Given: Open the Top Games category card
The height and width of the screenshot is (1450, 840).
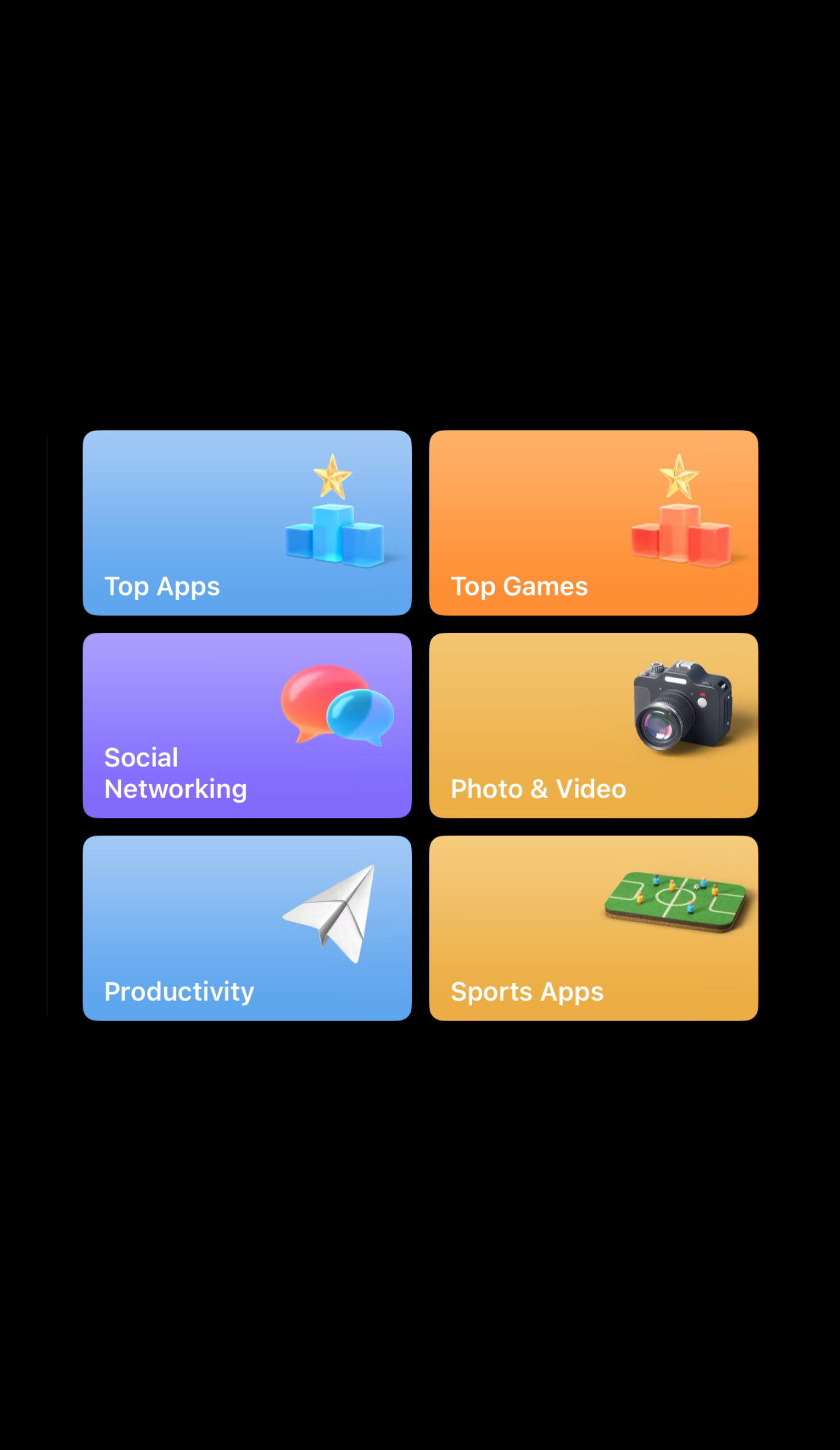Looking at the screenshot, I should click(593, 522).
